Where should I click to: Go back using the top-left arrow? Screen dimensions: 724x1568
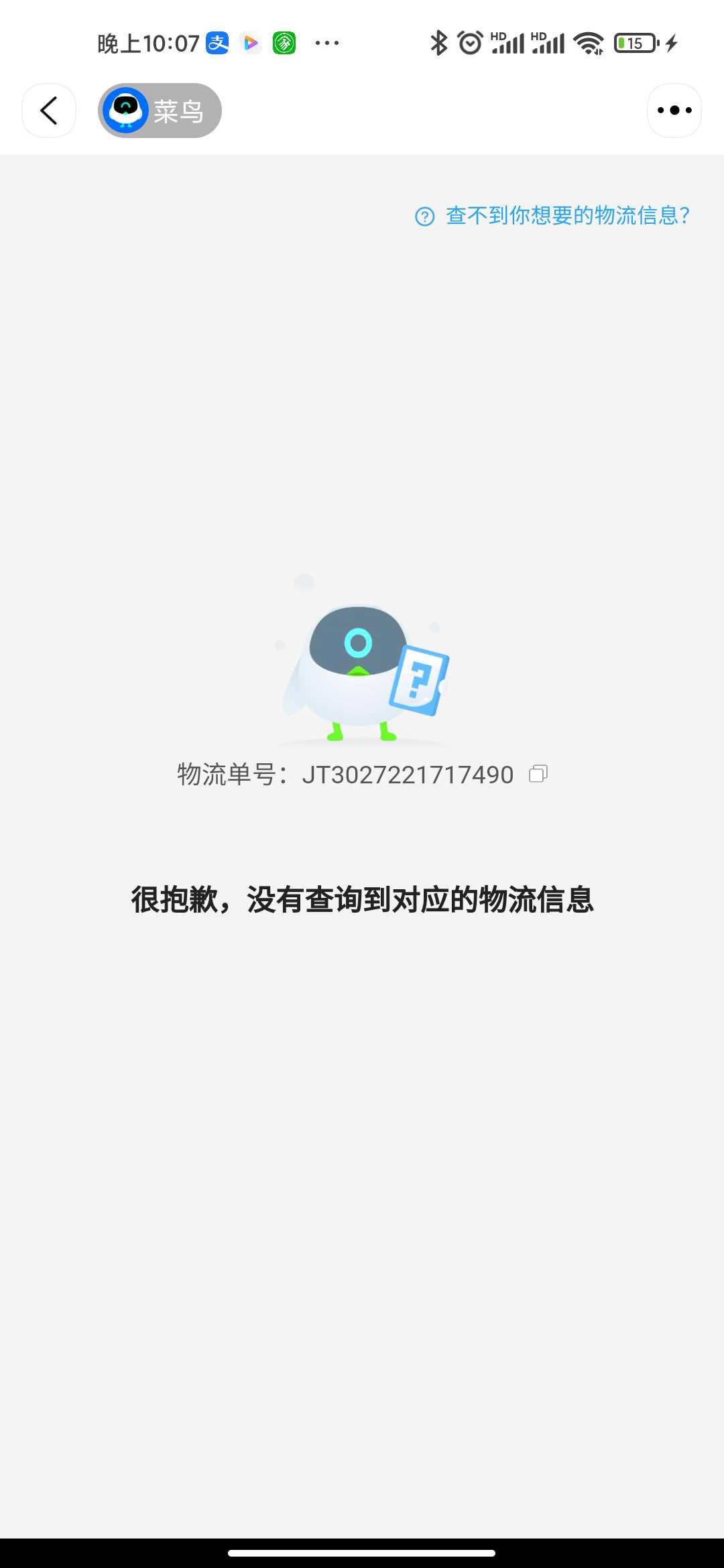point(49,111)
